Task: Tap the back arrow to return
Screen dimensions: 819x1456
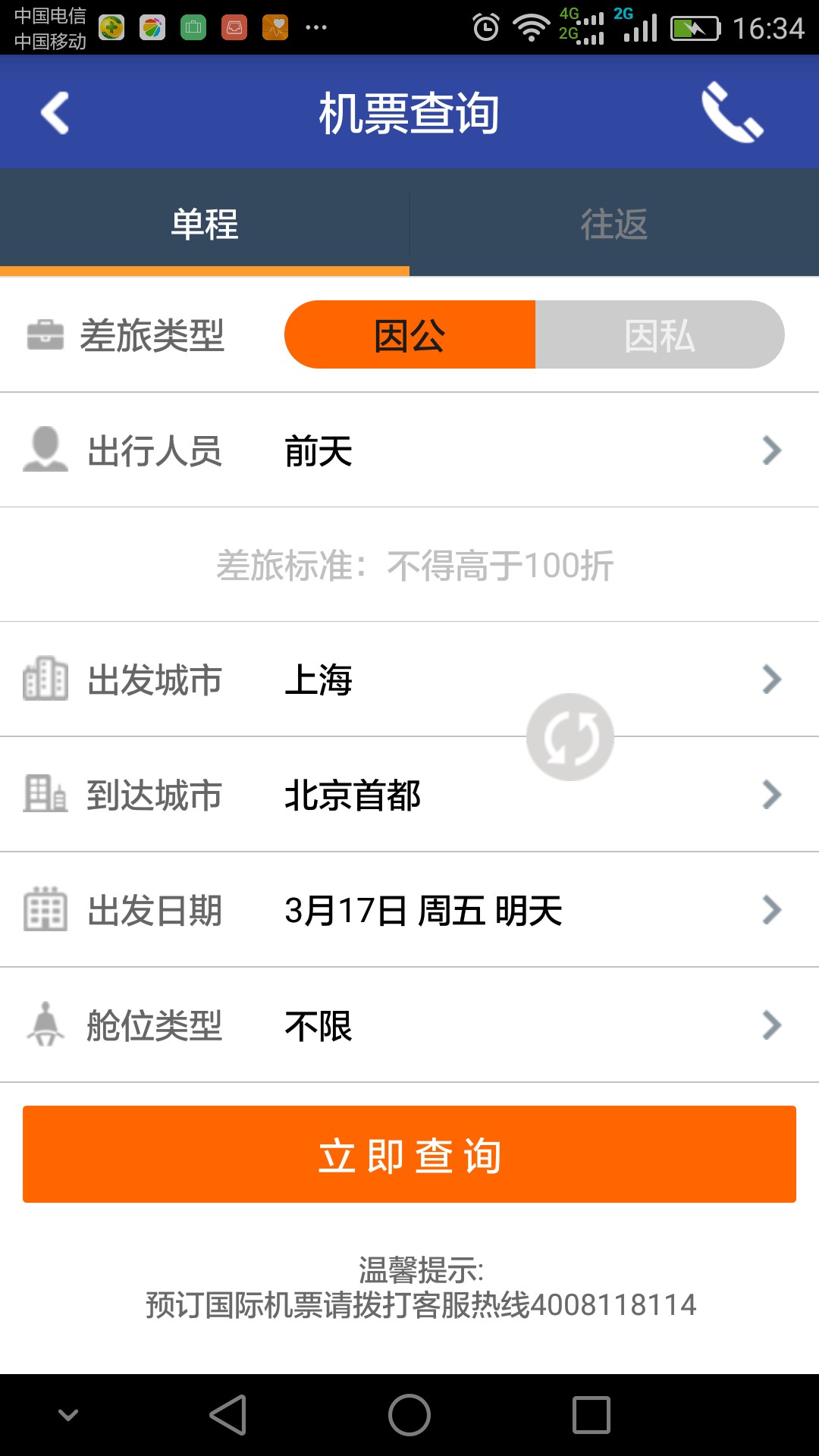Action: click(x=55, y=112)
